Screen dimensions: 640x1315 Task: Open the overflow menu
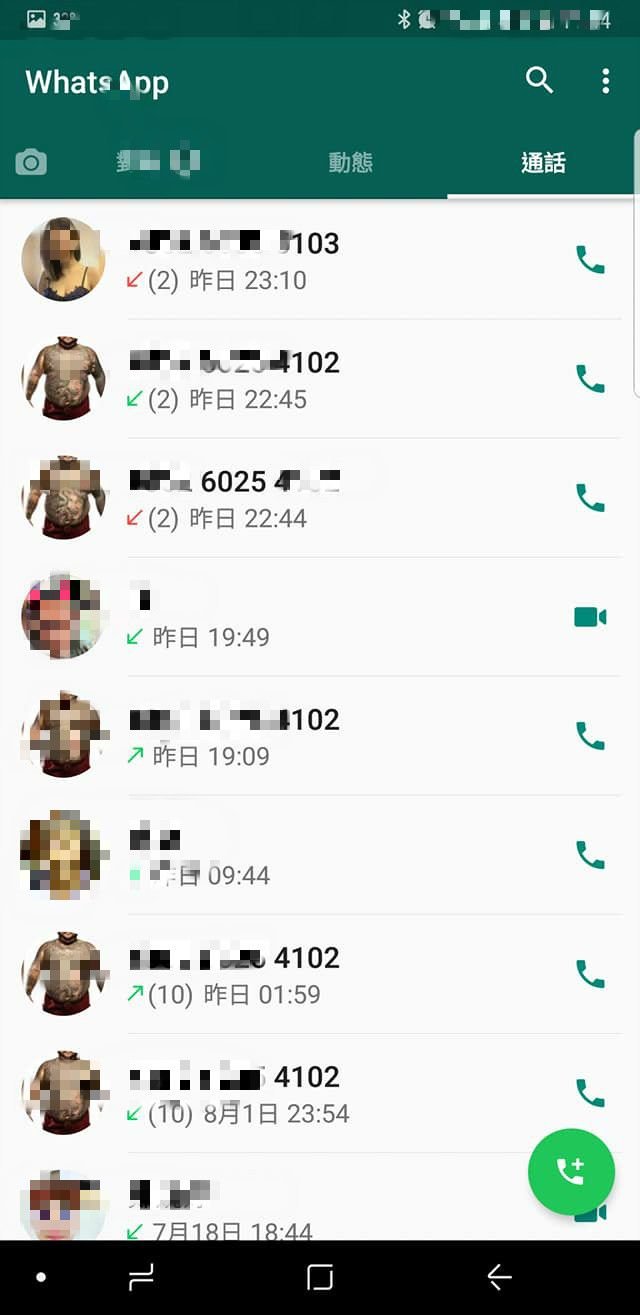point(605,81)
